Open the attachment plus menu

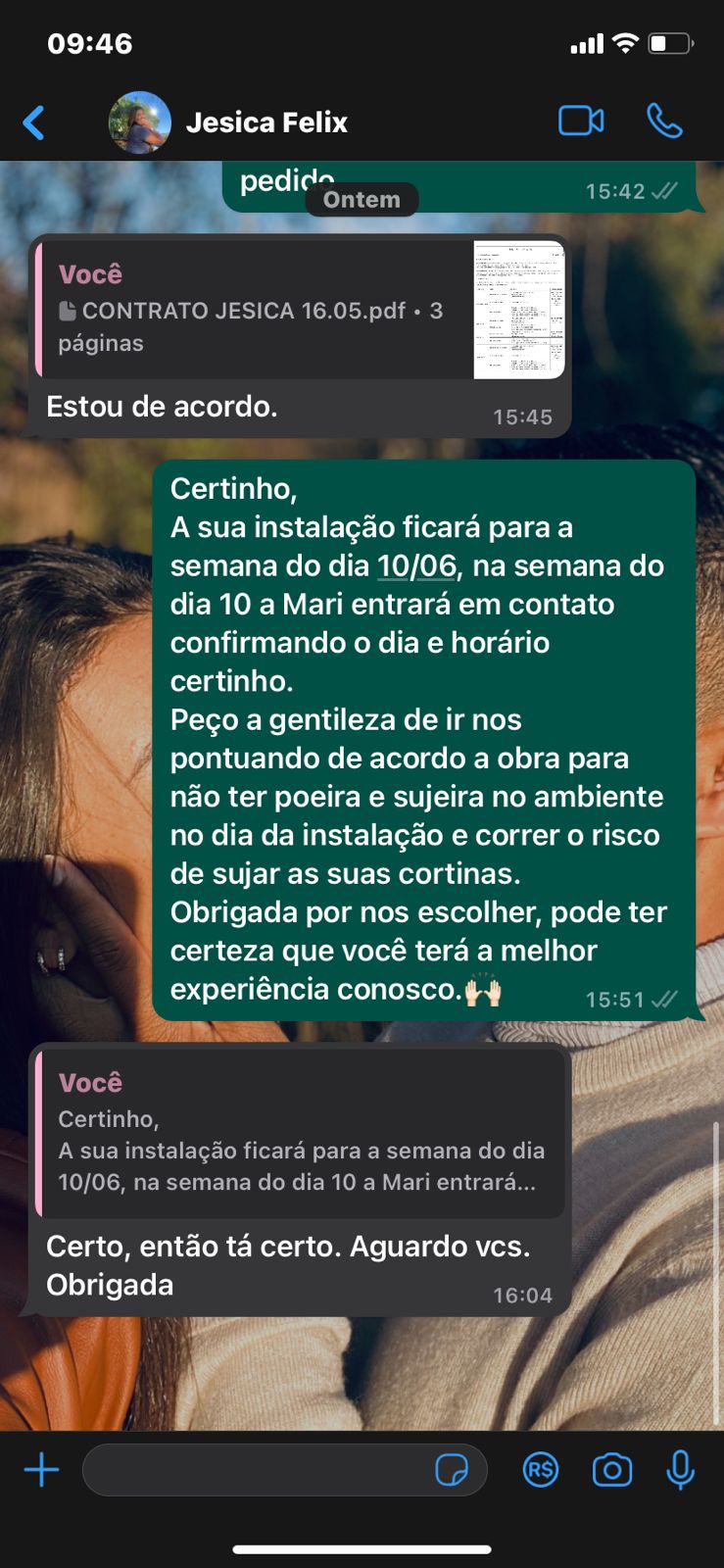(41, 1470)
